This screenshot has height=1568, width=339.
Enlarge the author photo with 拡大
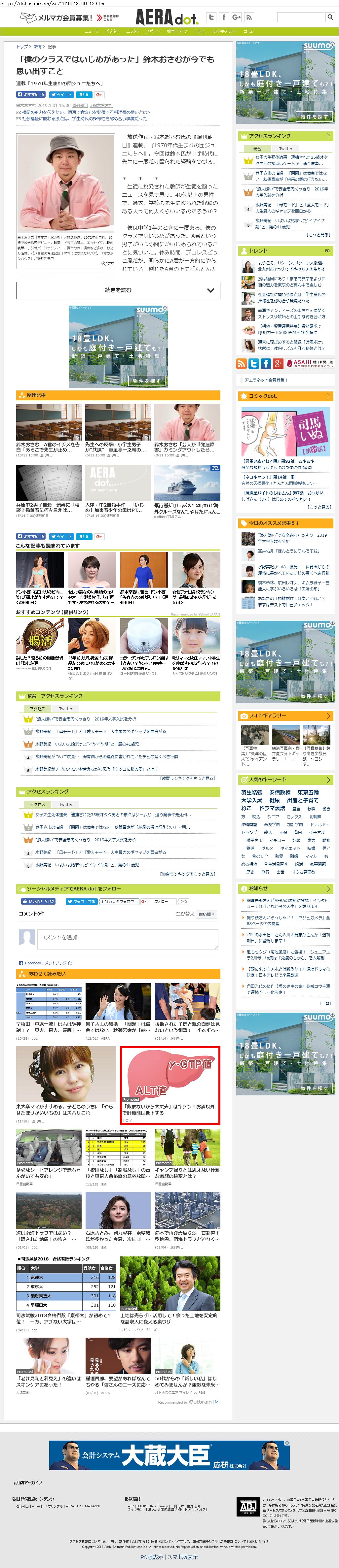tap(109, 264)
